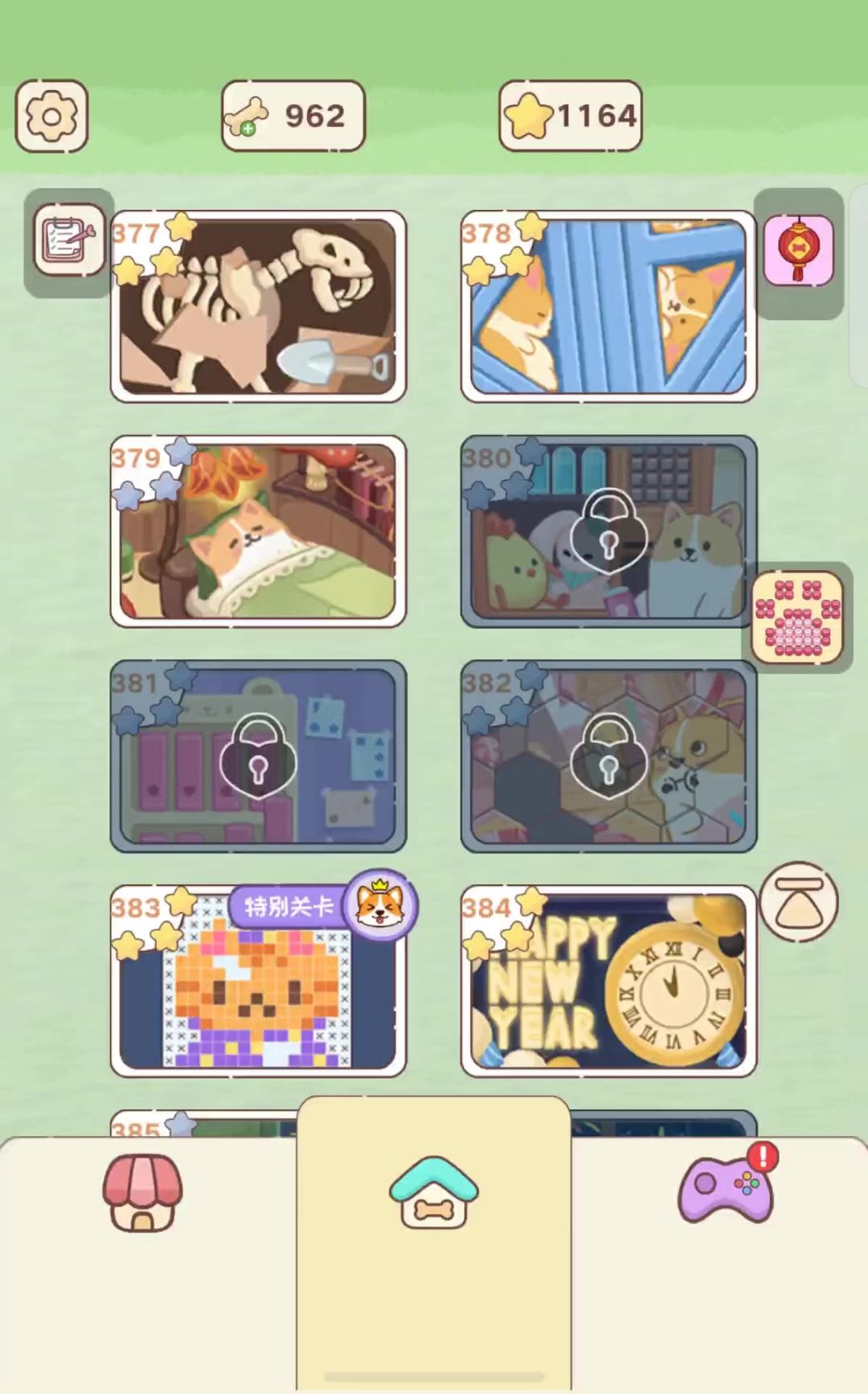
Task: Open the task checklist icon
Action: [x=69, y=240]
